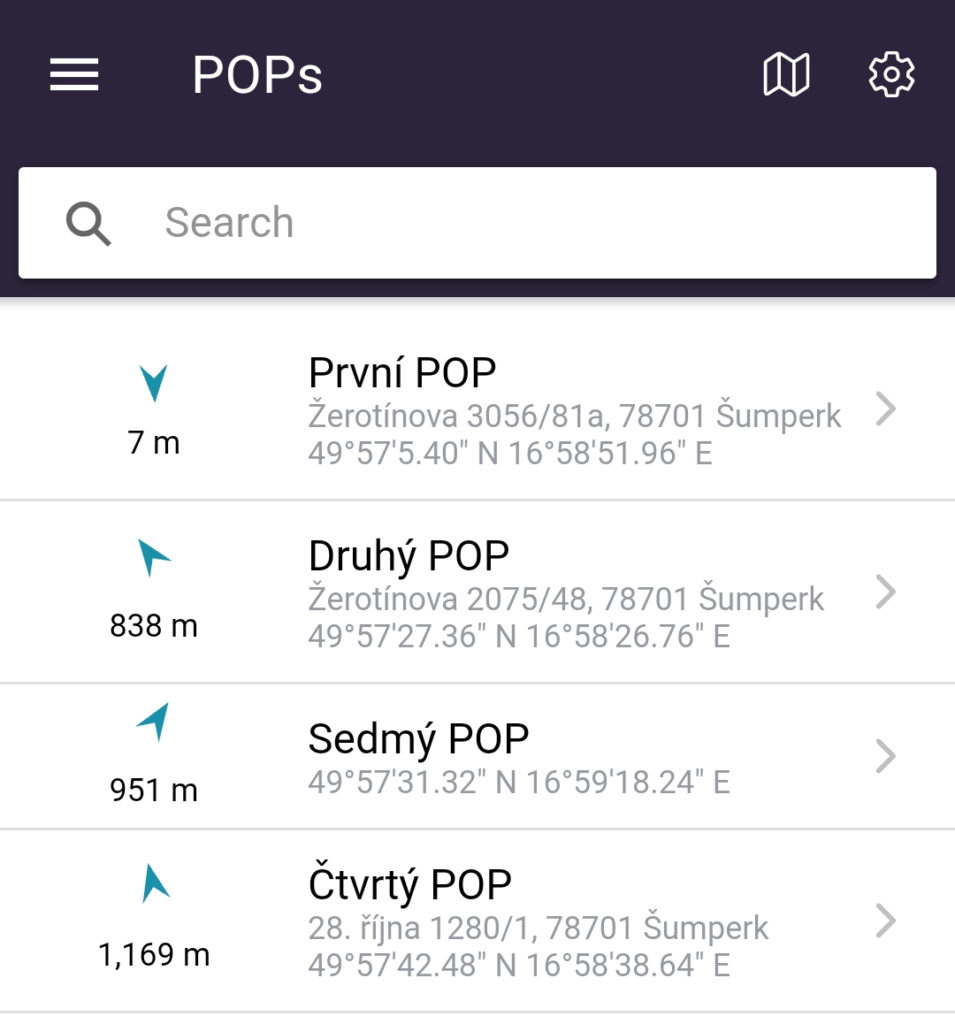This screenshot has width=955, height=1024.
Task: Tap the 7 m distance label
Action: (153, 440)
